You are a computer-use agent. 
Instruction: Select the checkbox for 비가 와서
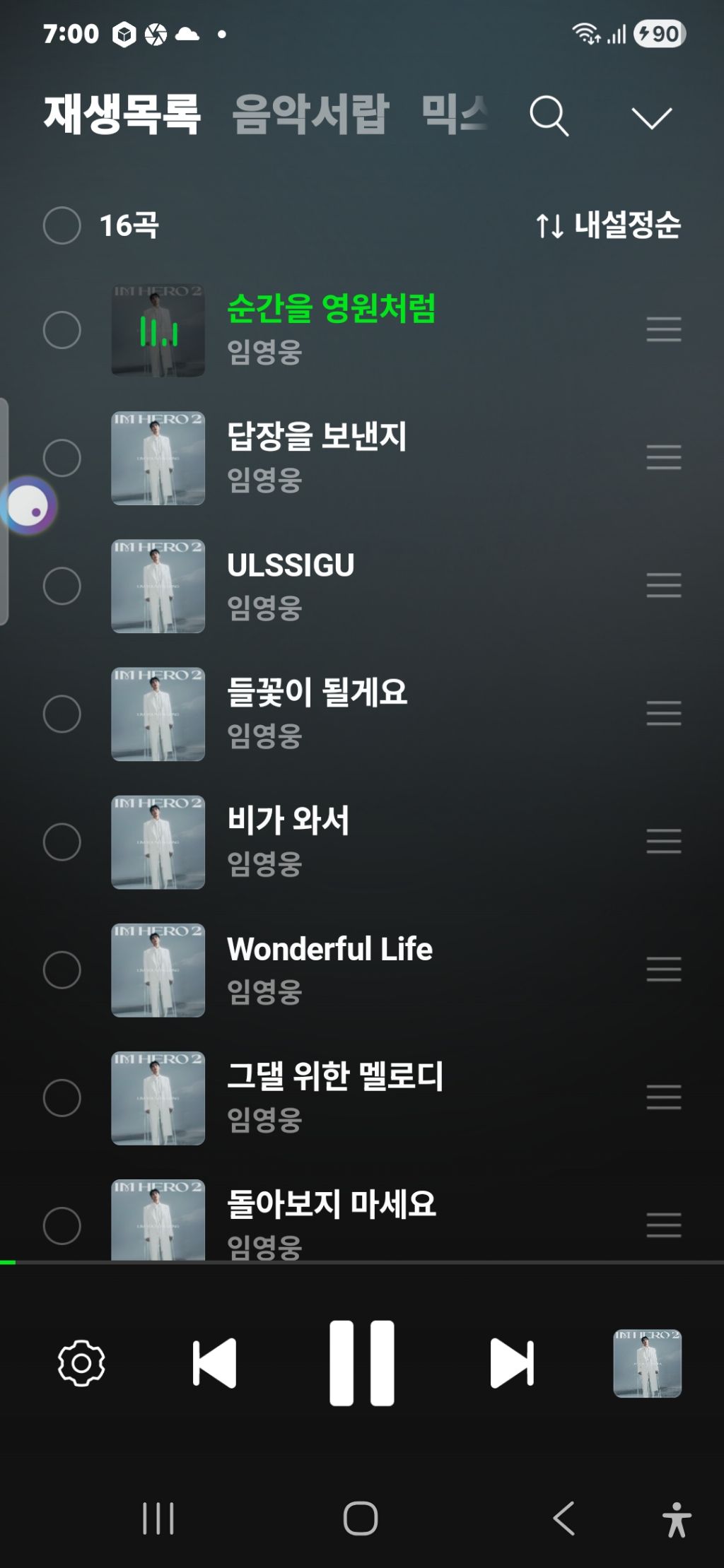pos(62,842)
